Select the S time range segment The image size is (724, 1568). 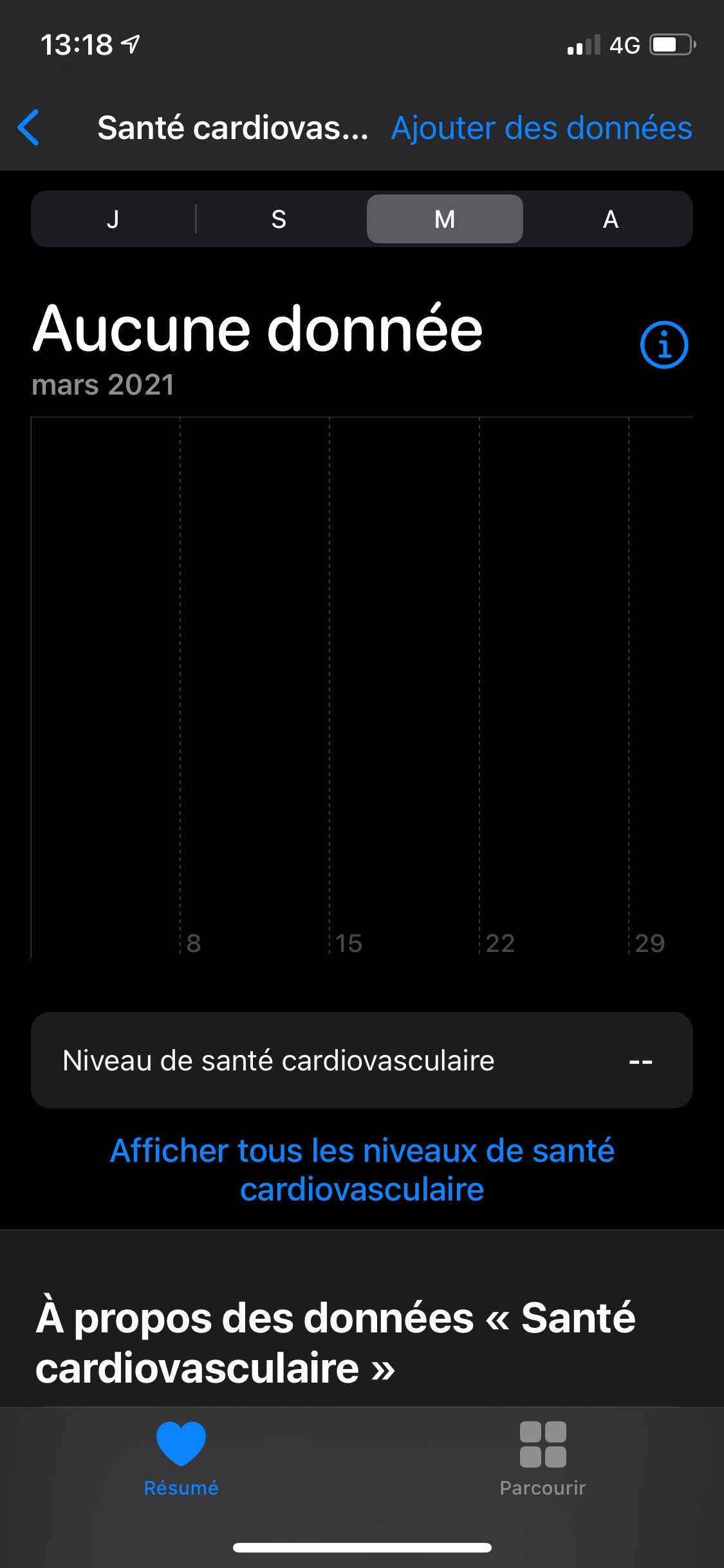[279, 219]
